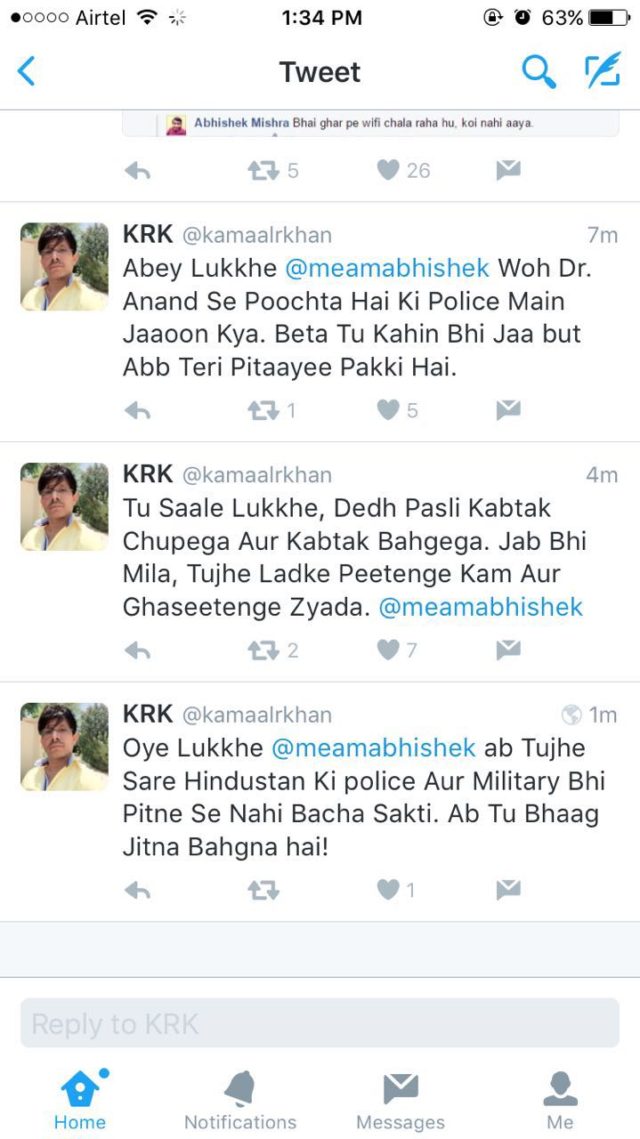Switch to the Me tab
The height and width of the screenshot is (1139, 640).
pyautogui.click(x=560, y=1100)
